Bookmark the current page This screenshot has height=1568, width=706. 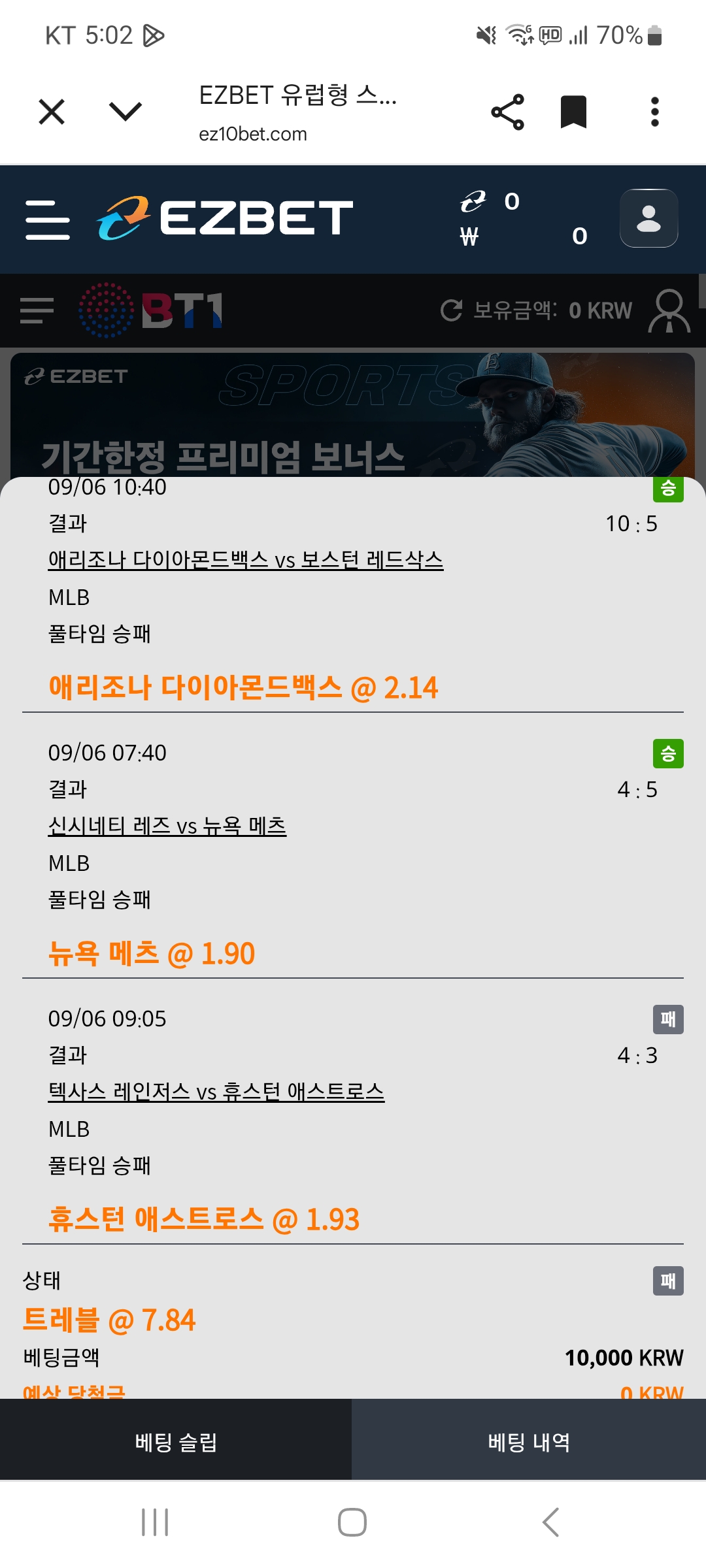pos(573,112)
